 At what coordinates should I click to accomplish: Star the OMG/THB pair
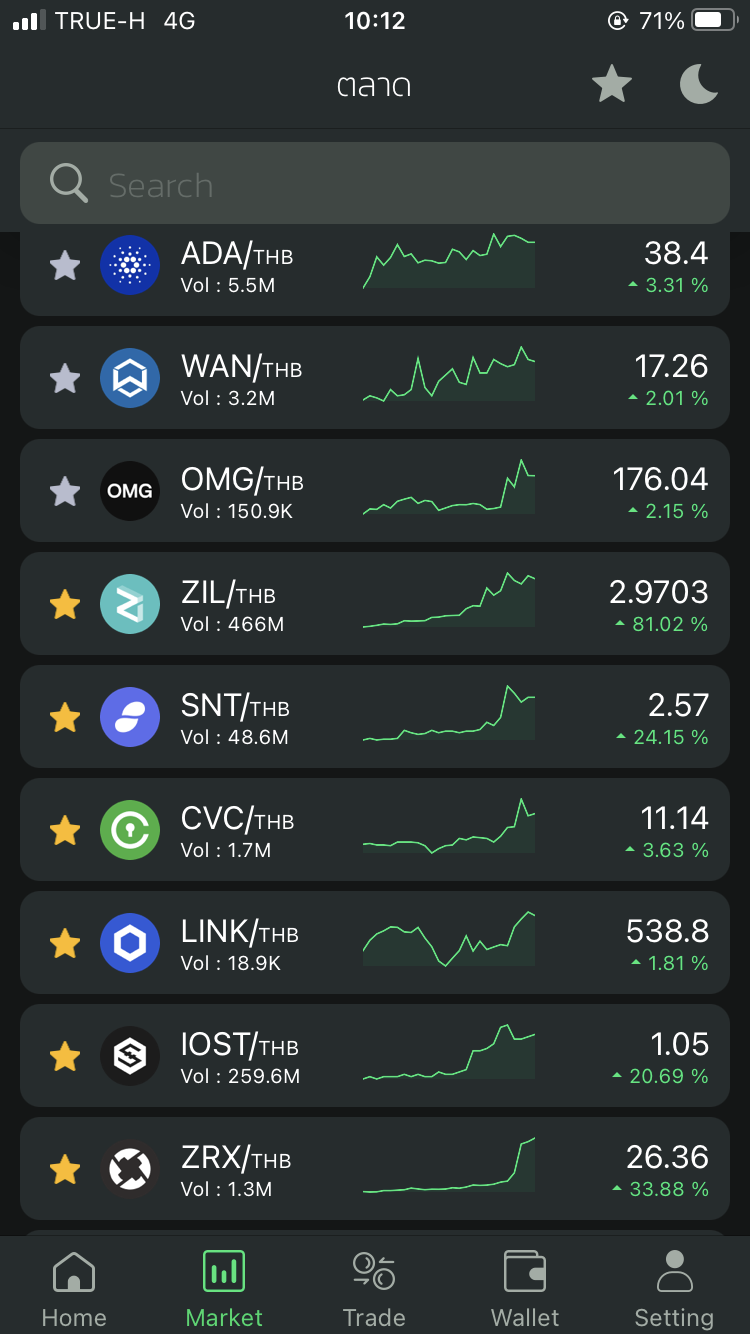pyautogui.click(x=65, y=491)
